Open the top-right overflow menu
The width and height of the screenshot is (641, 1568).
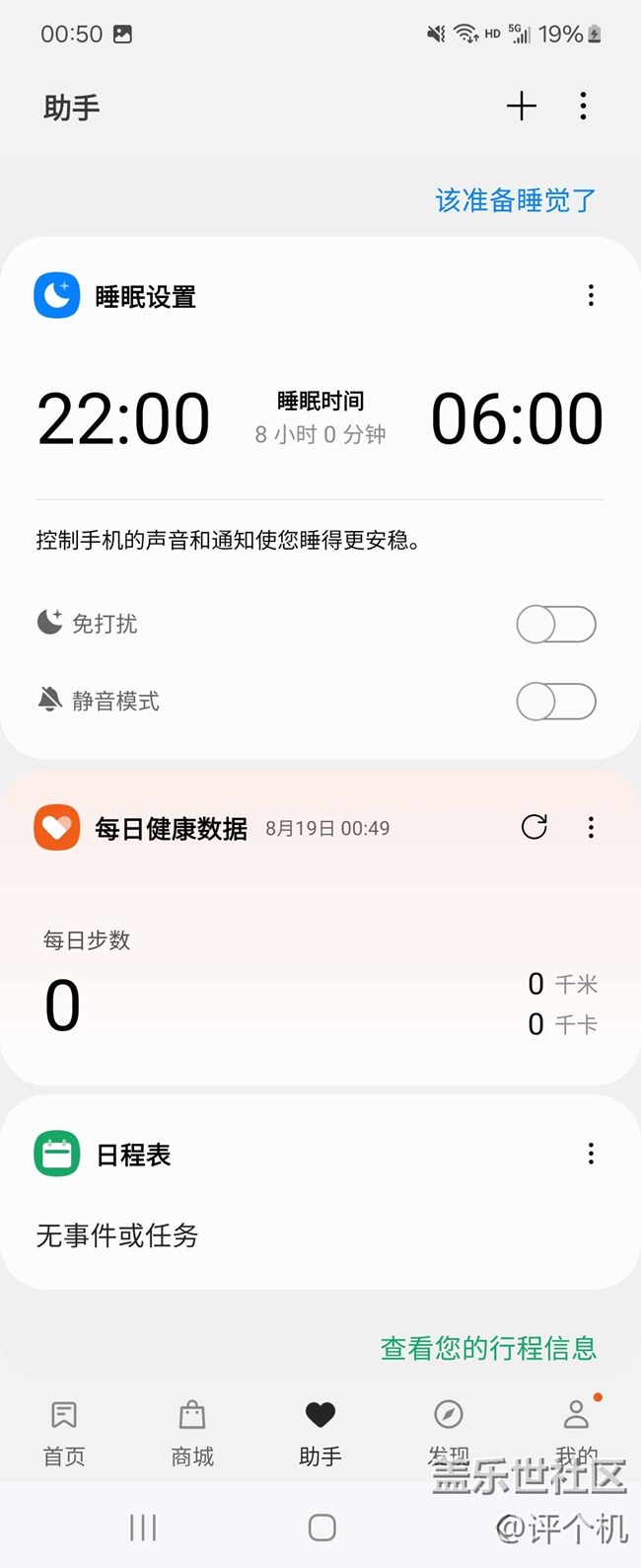coord(584,107)
